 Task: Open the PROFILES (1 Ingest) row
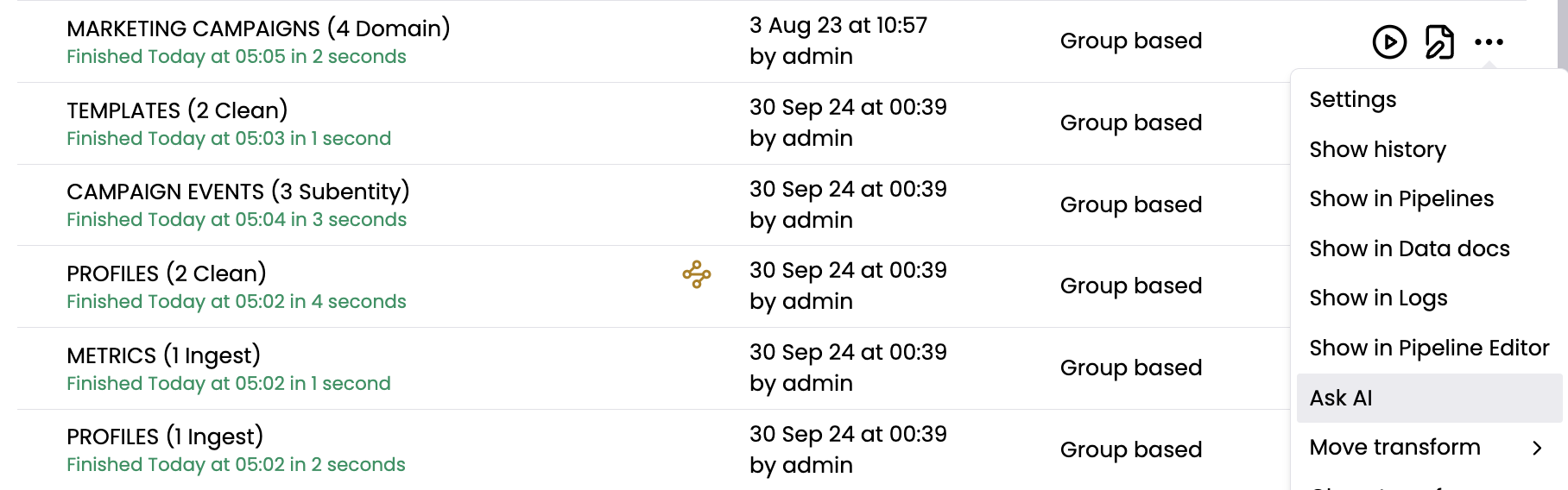click(x=164, y=437)
